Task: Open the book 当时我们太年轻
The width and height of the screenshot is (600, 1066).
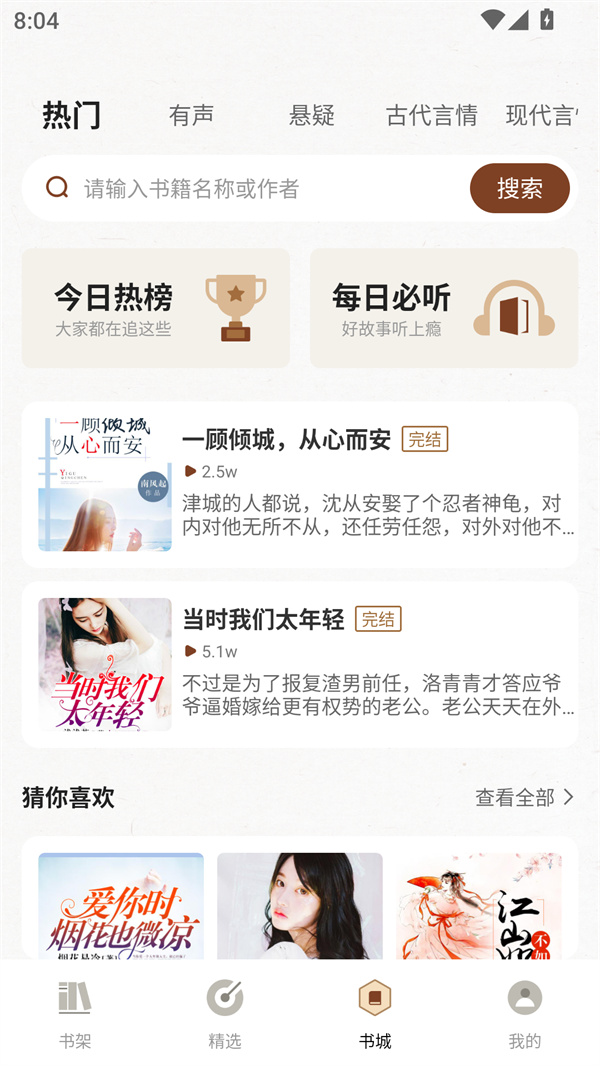Action: (x=300, y=665)
